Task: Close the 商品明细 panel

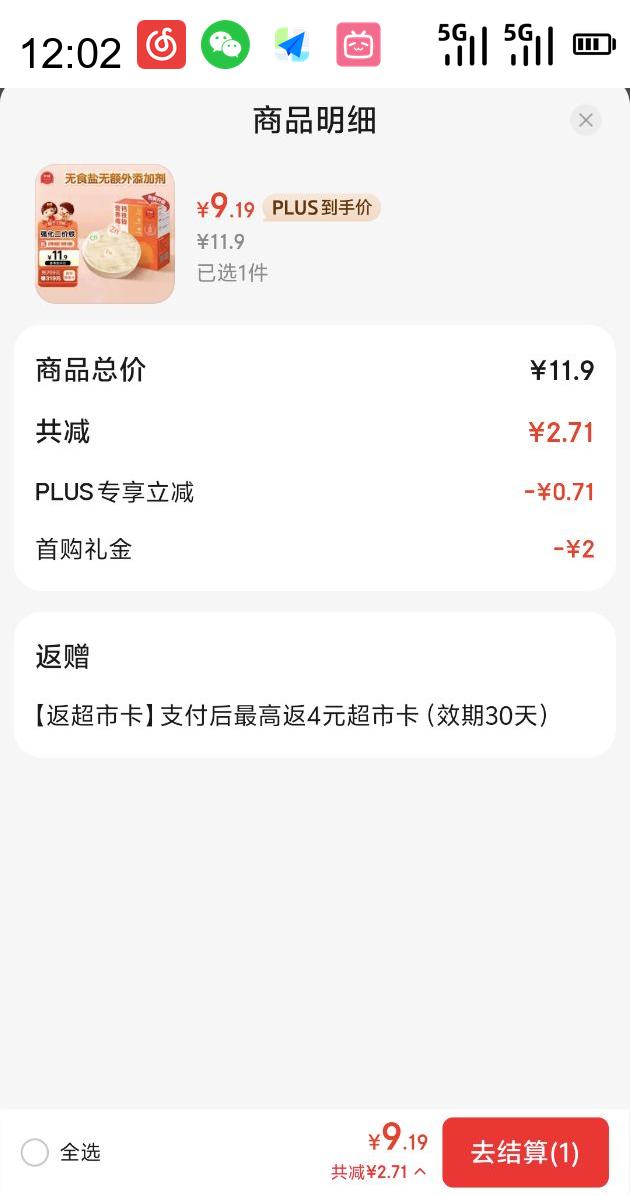Action: click(585, 121)
